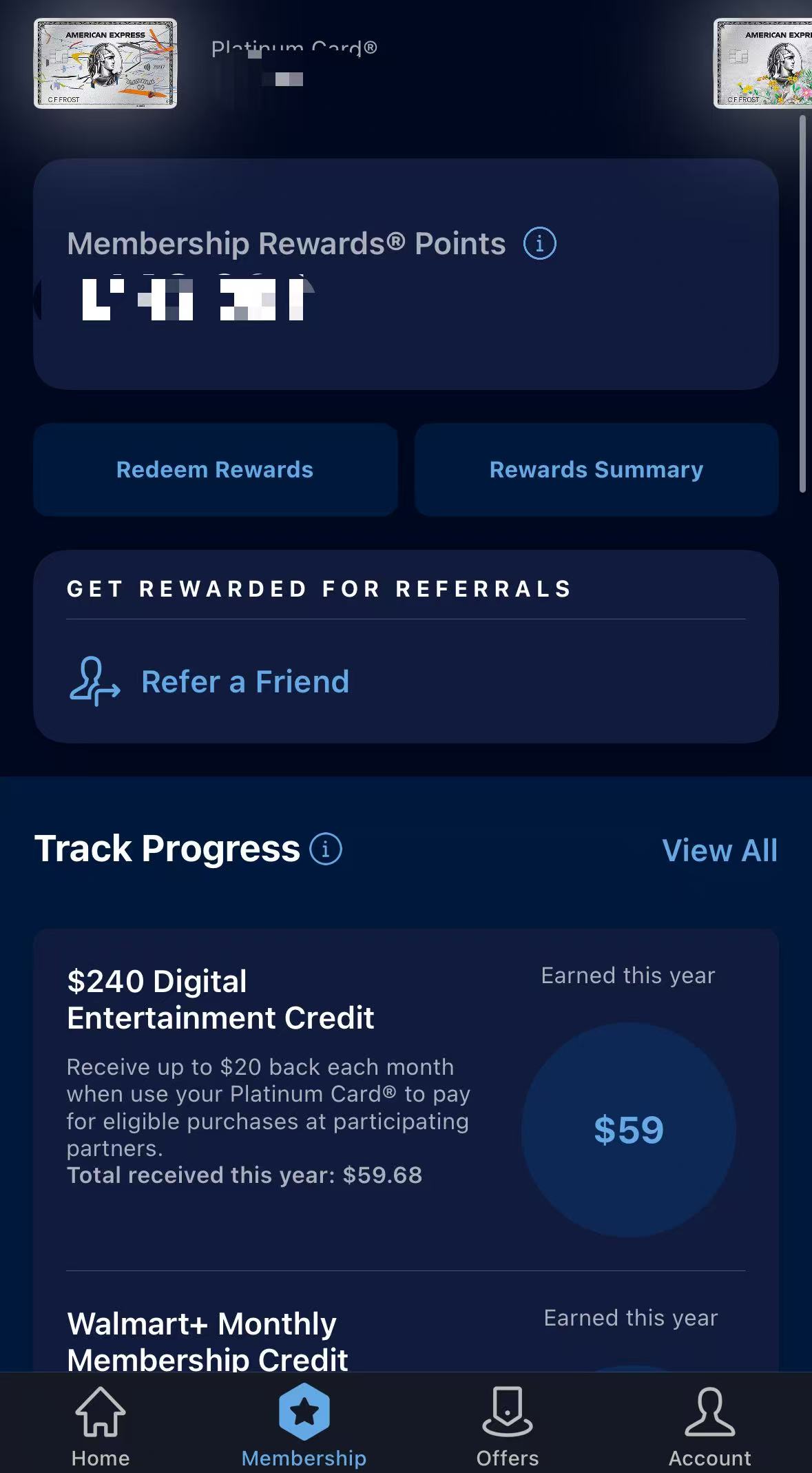
Task: Select Refer a Friend
Action: (x=244, y=682)
